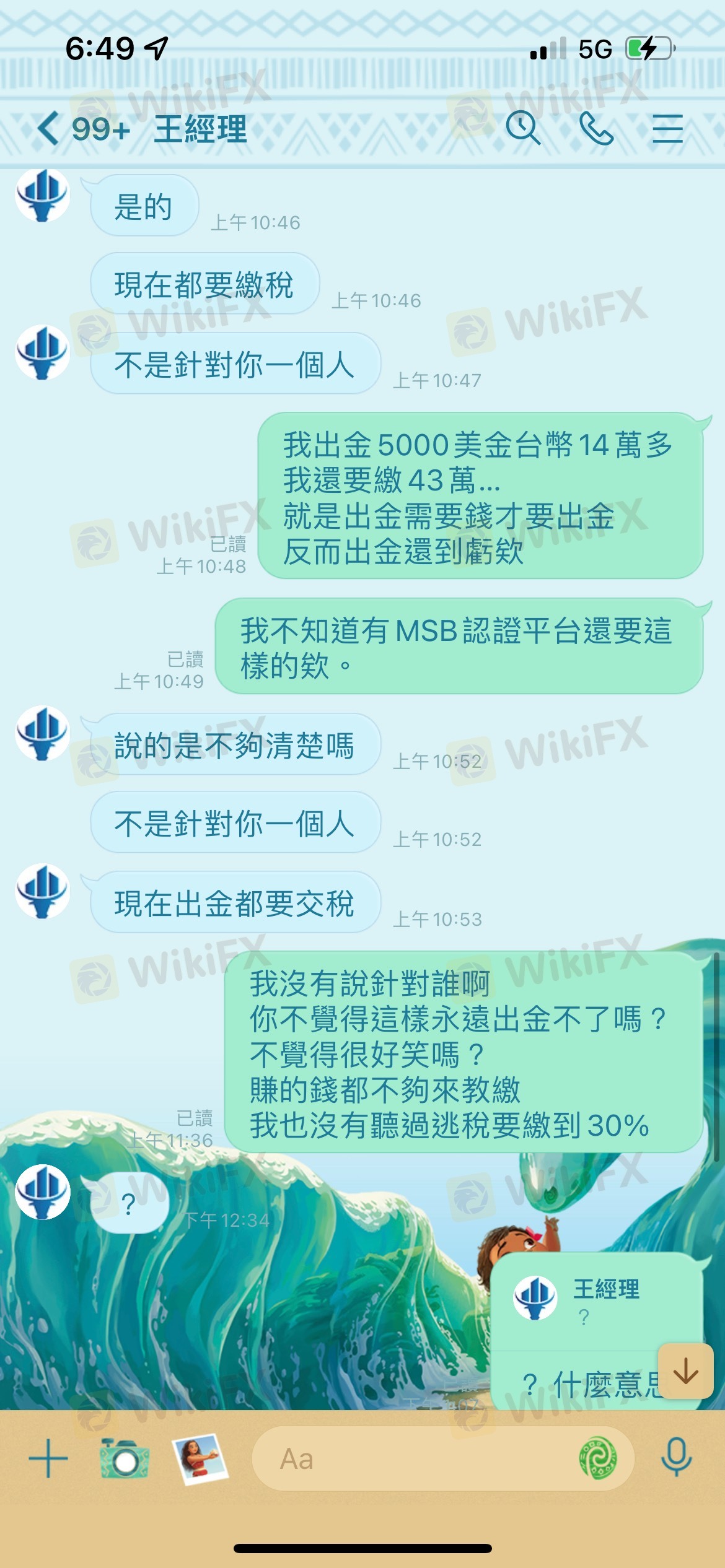Open the camera
The width and height of the screenshot is (725, 1568).
[x=125, y=1458]
